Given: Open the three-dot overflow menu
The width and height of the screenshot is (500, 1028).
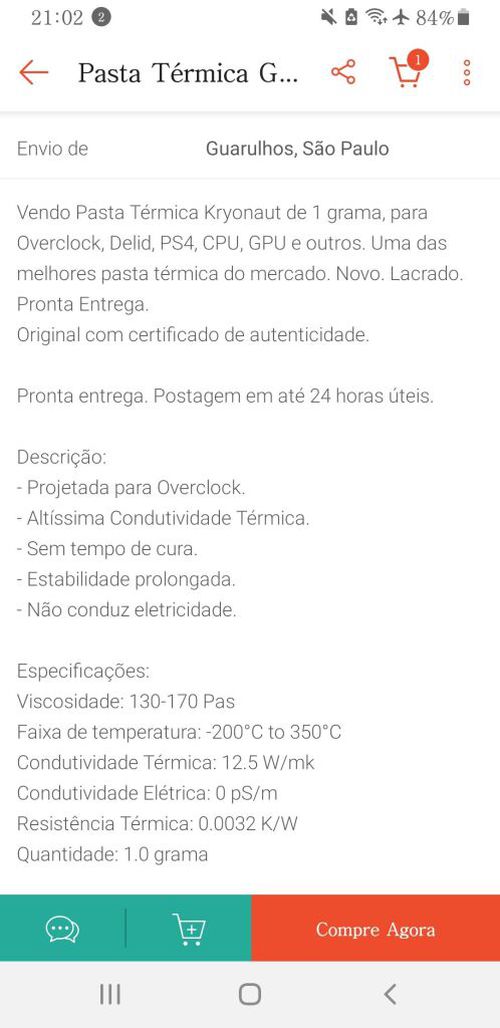Looking at the screenshot, I should (x=467, y=72).
